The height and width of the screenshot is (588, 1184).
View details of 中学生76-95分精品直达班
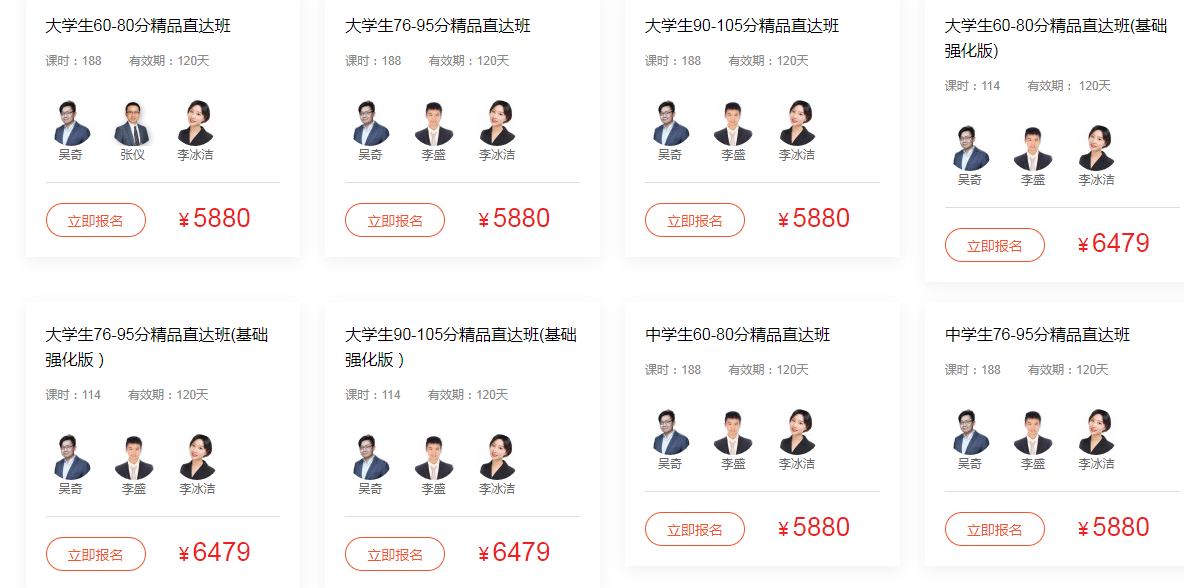(x=1037, y=335)
